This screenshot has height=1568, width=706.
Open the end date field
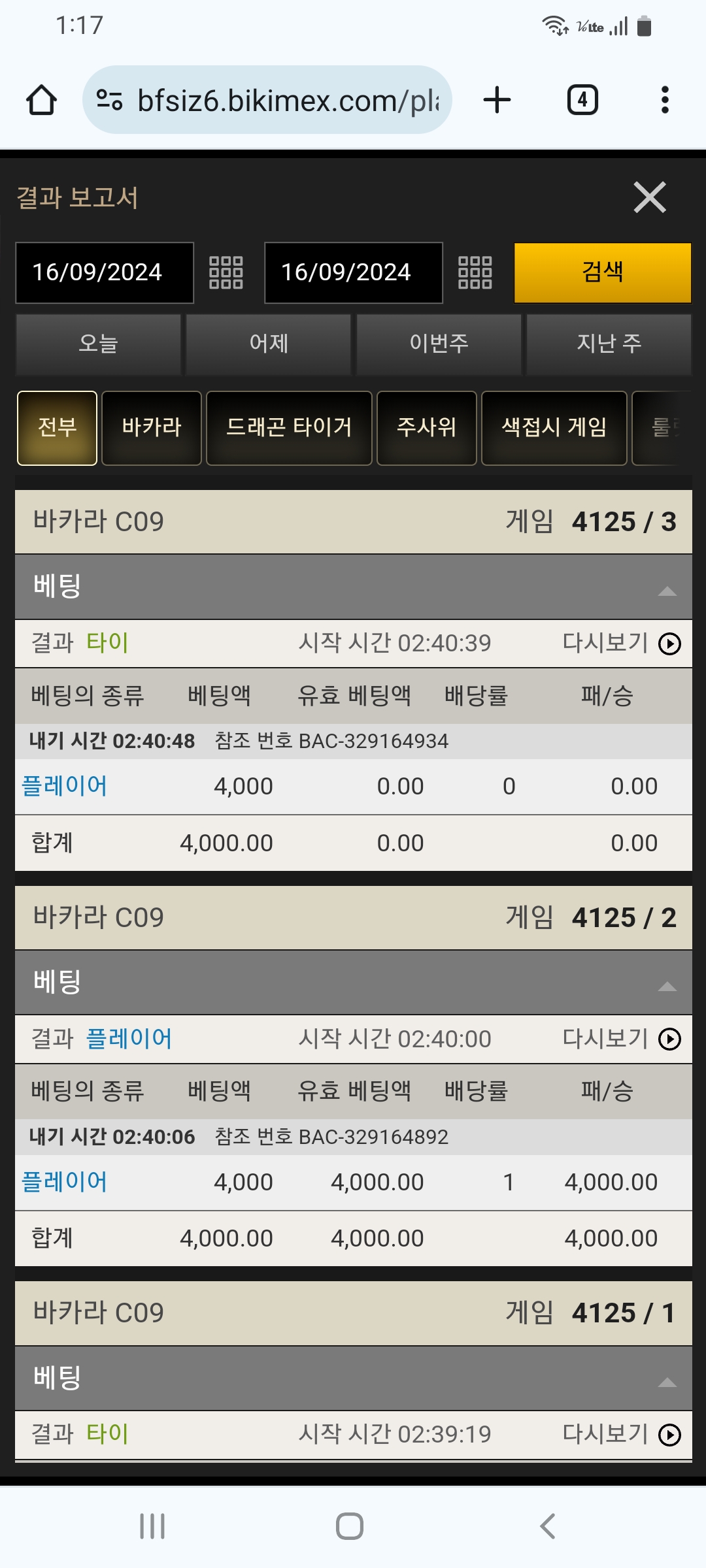[353, 272]
